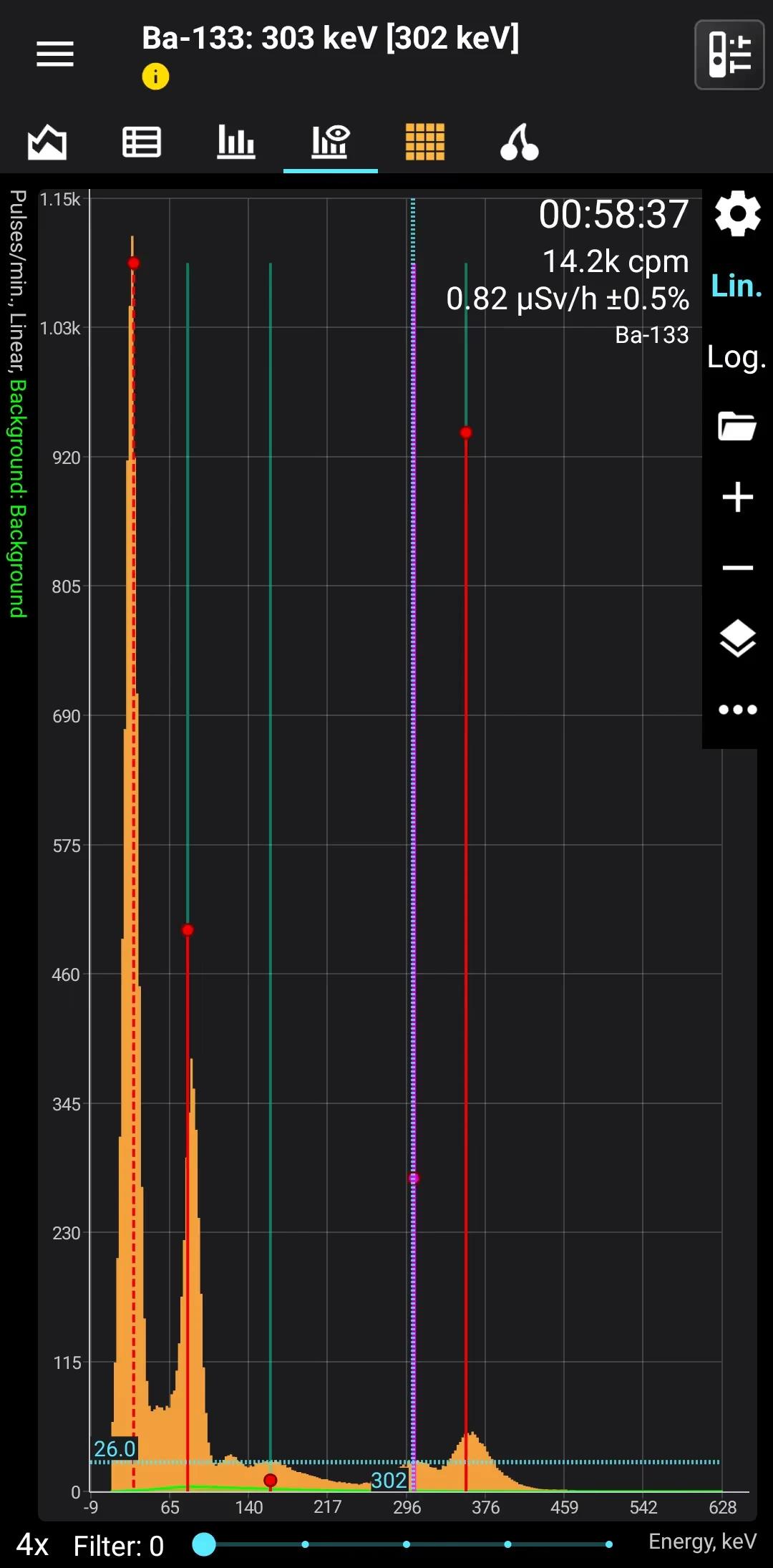The width and height of the screenshot is (773, 1568).
Task: Select the Lin. linear scale
Action: pyautogui.click(x=736, y=286)
